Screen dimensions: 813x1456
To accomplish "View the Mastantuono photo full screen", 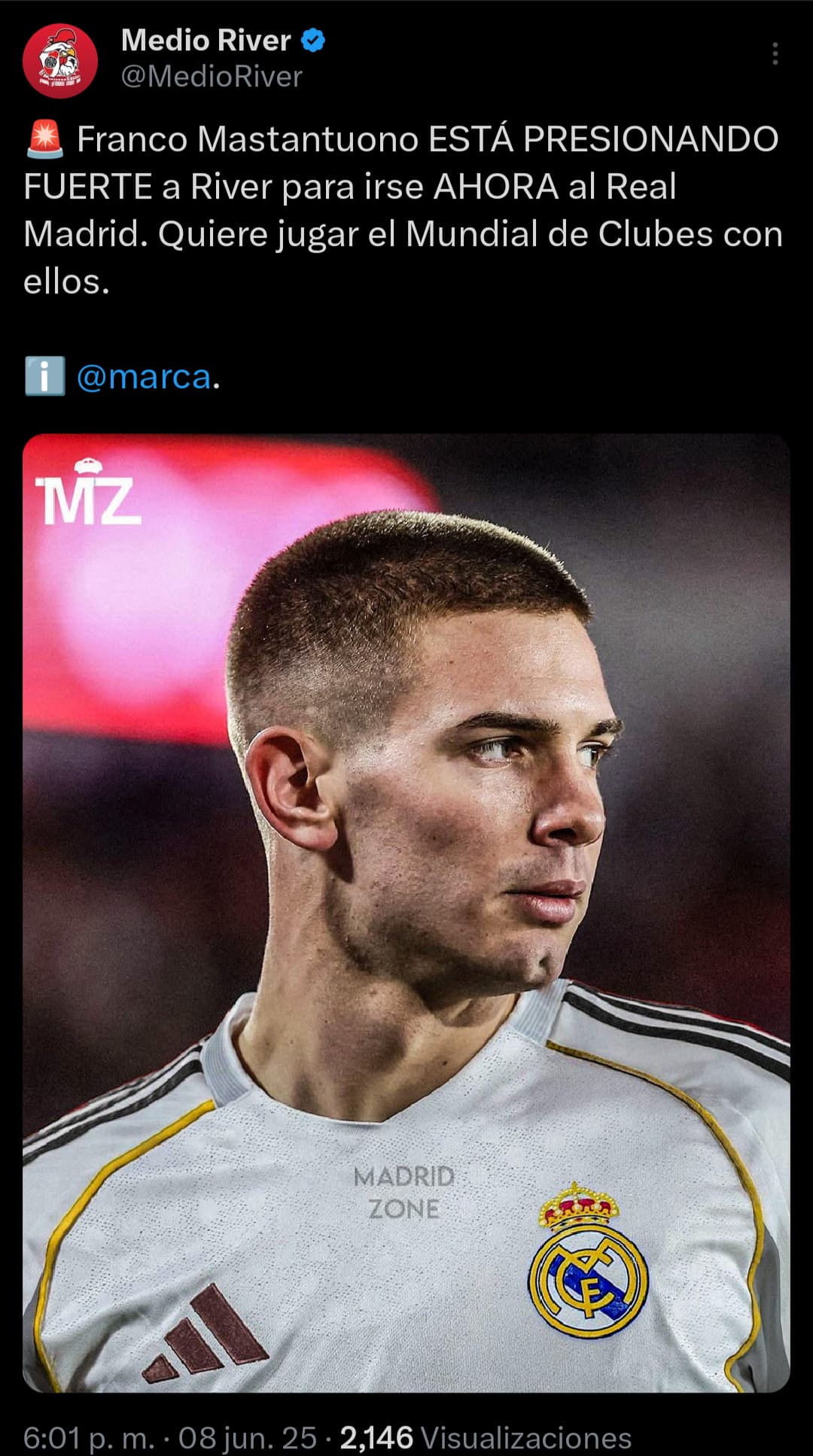I will pyautogui.click(x=406, y=912).
